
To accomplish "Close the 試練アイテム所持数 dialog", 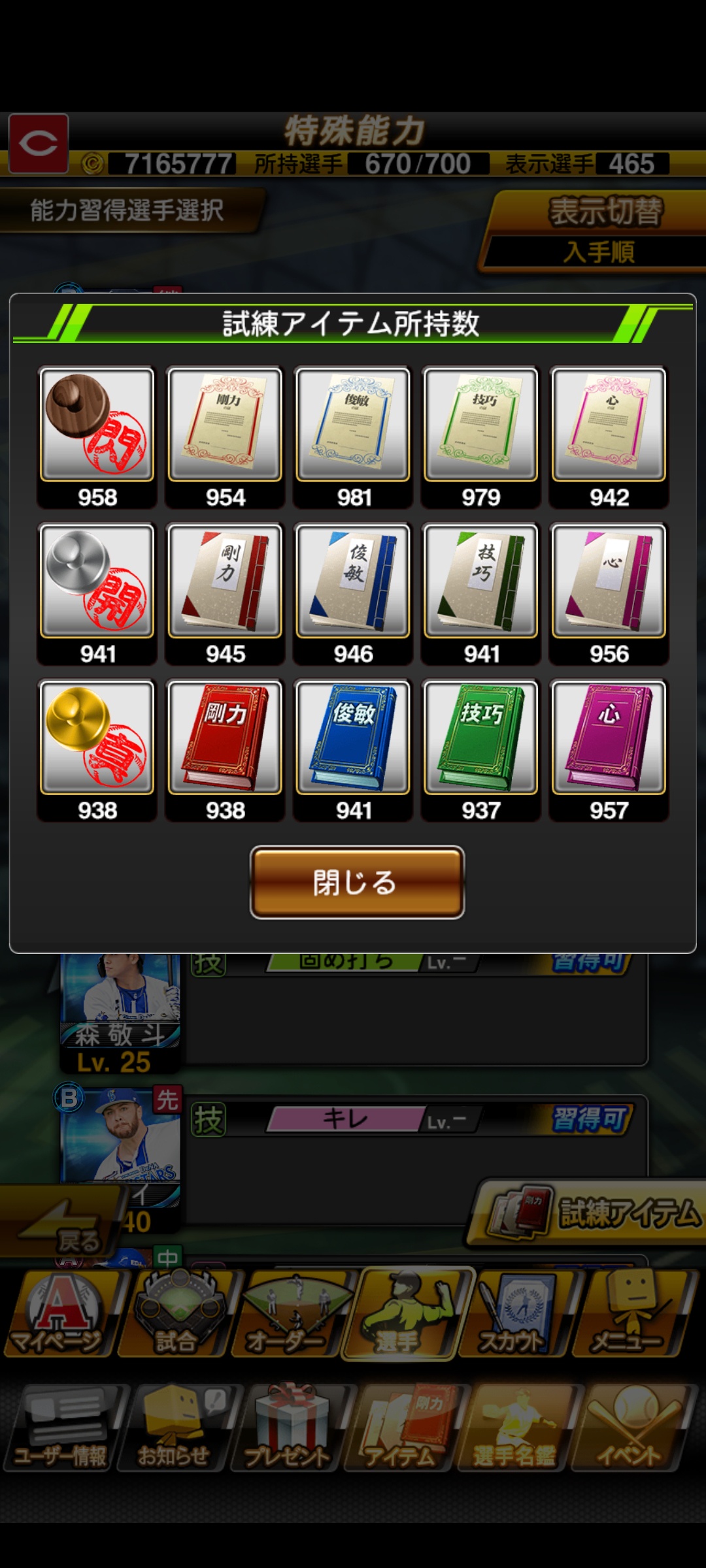I will pos(357,882).
